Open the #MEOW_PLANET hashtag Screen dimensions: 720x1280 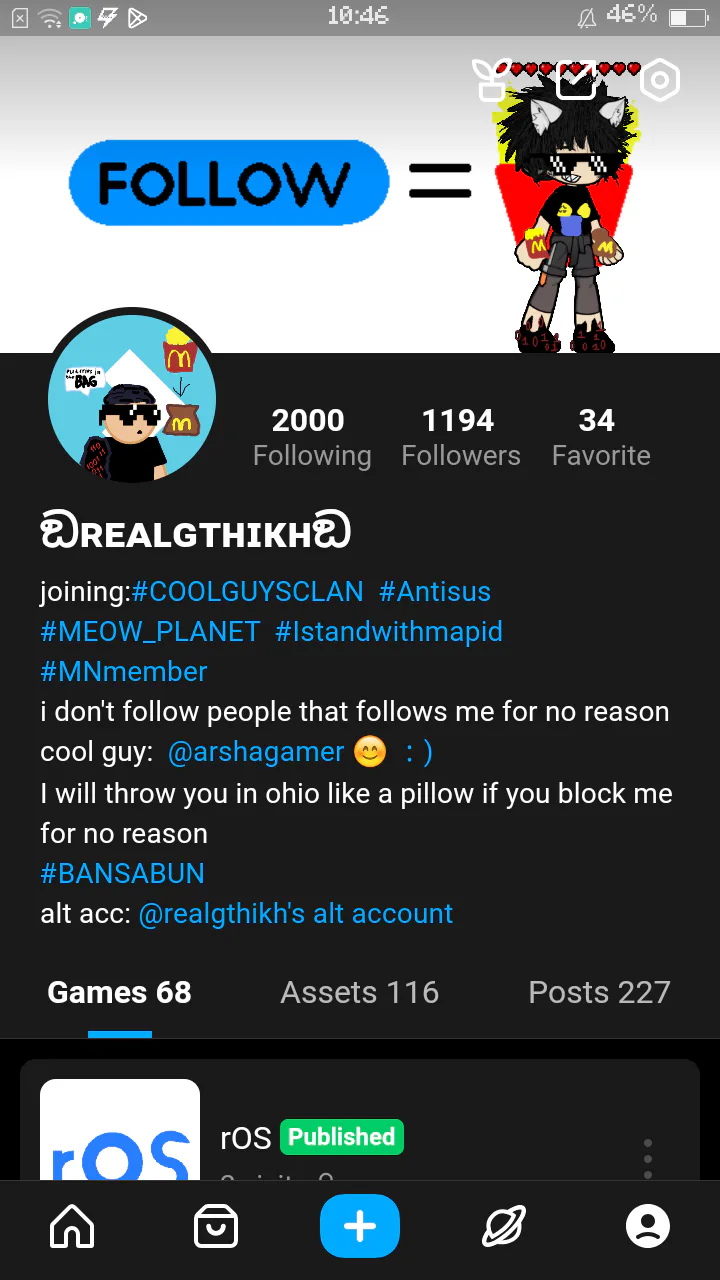coord(150,632)
